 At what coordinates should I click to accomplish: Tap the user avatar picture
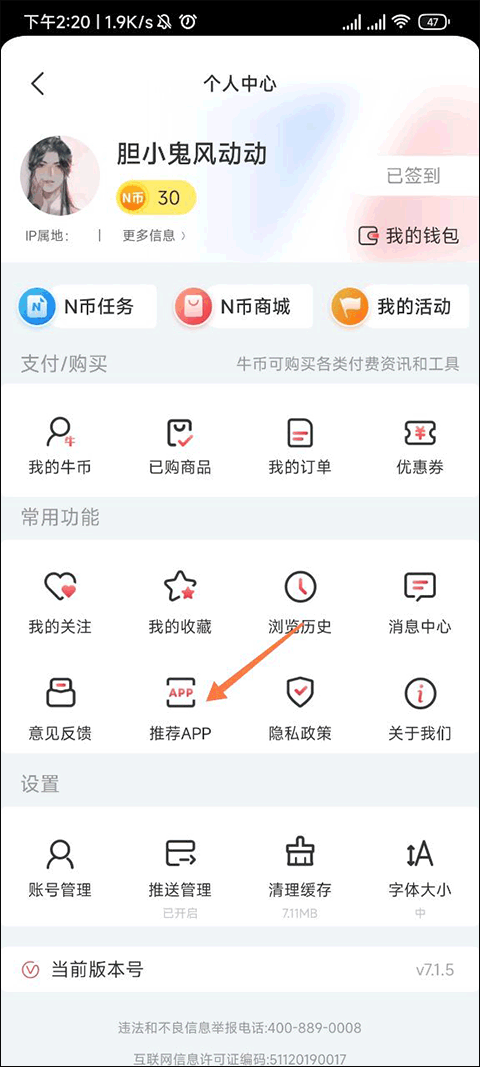click(x=60, y=176)
